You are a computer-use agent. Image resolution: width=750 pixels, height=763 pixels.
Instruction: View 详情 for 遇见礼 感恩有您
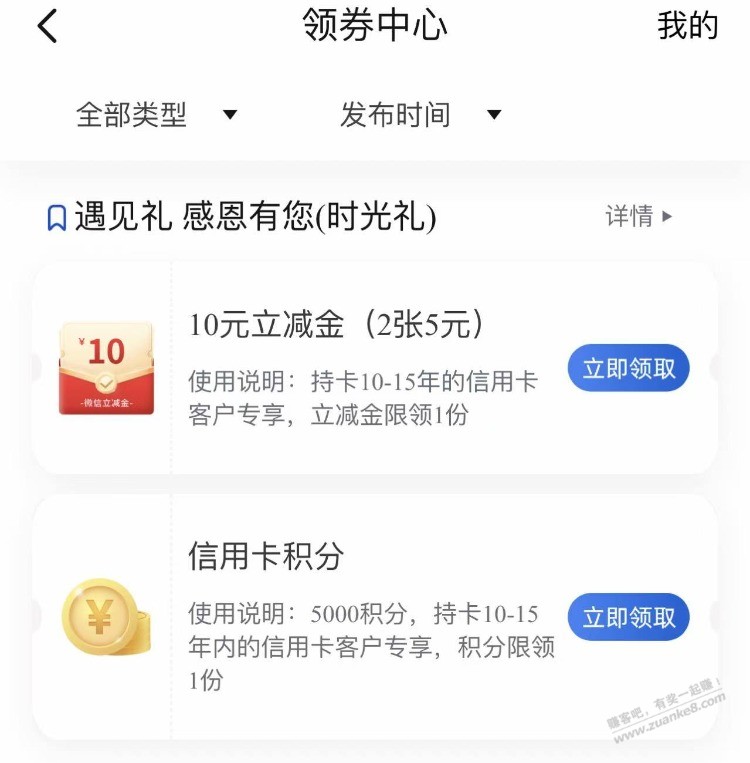(x=638, y=216)
